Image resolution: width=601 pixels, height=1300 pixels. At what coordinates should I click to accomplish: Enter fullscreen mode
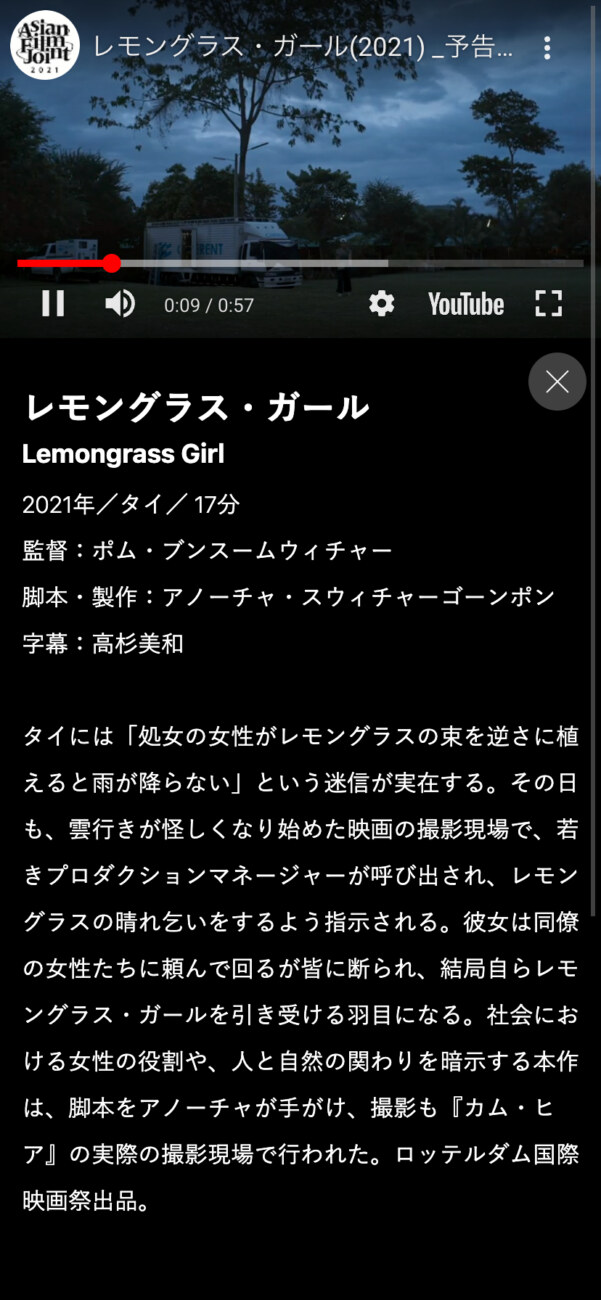(x=548, y=303)
